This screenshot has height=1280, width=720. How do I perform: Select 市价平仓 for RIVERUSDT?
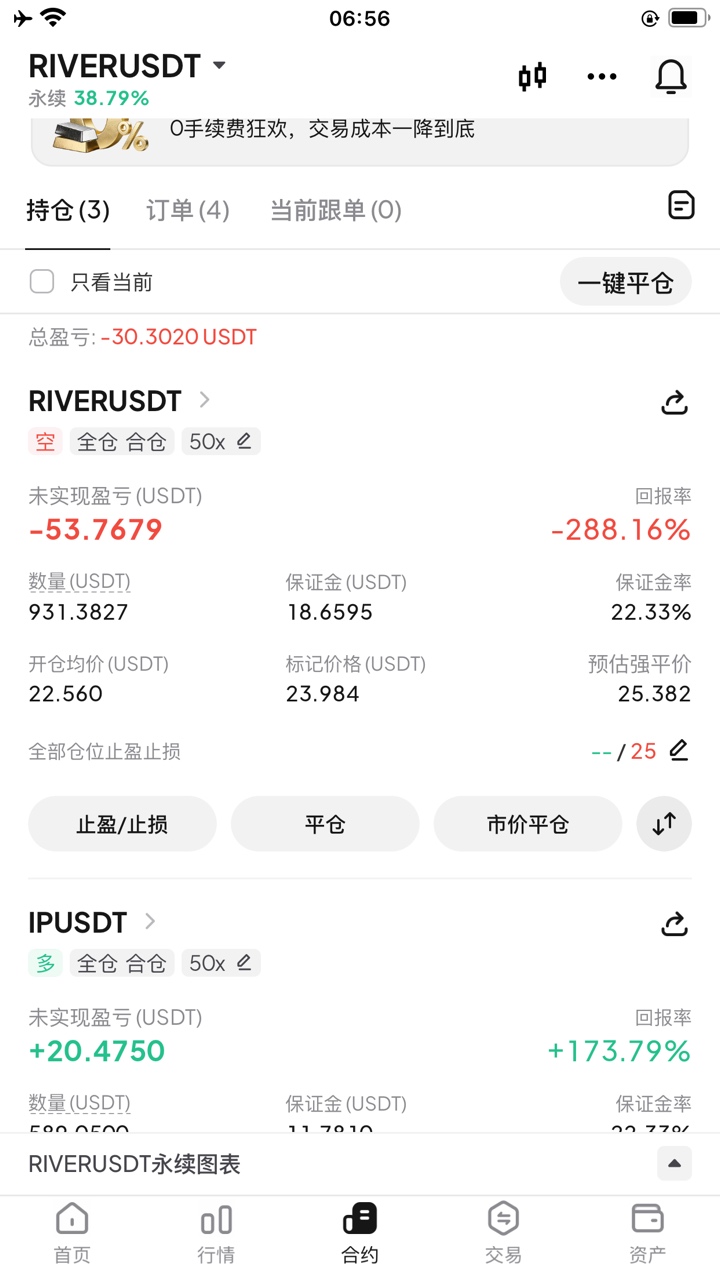[x=527, y=824]
